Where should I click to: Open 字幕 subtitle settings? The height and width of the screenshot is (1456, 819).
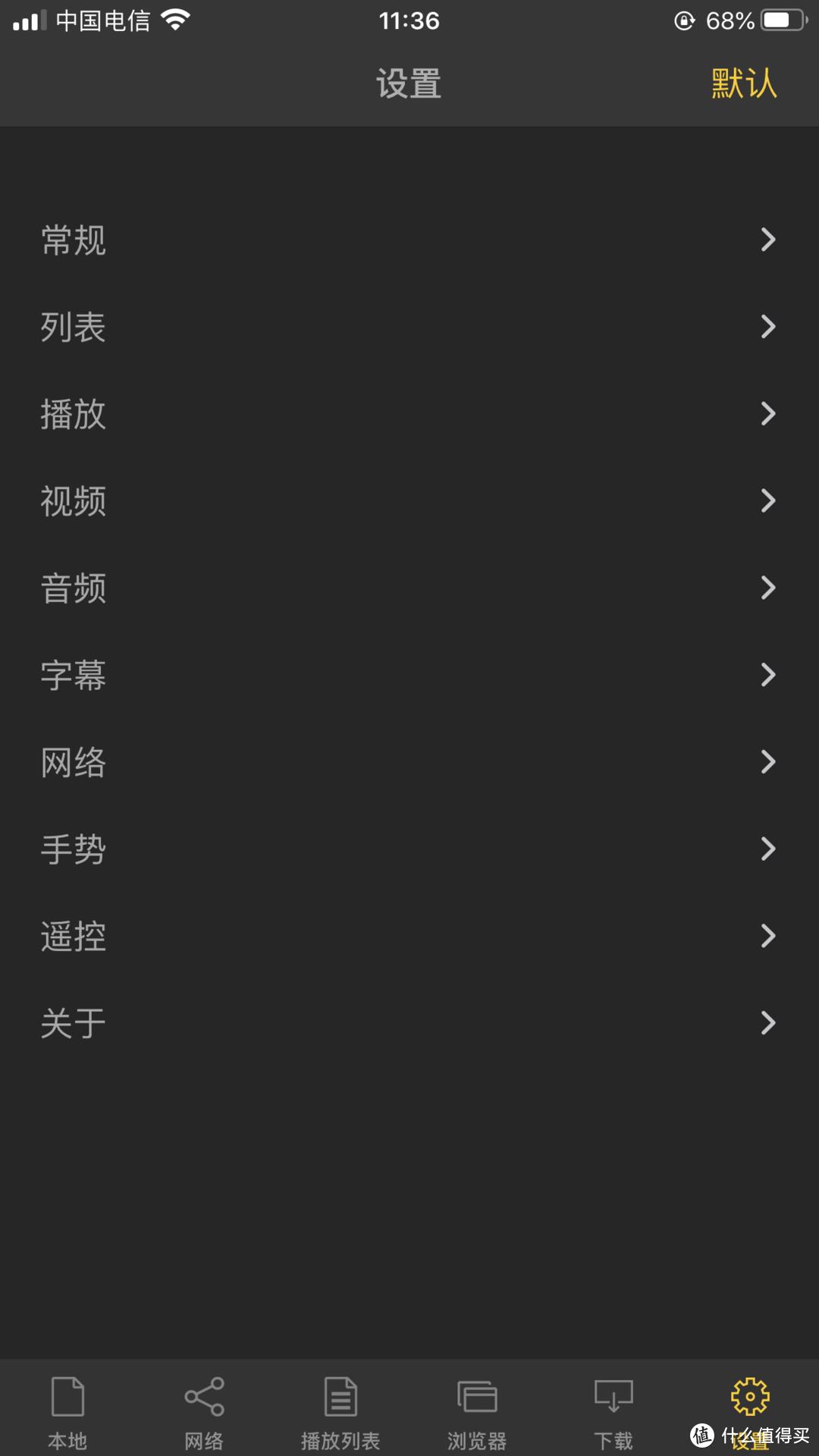pos(409,675)
